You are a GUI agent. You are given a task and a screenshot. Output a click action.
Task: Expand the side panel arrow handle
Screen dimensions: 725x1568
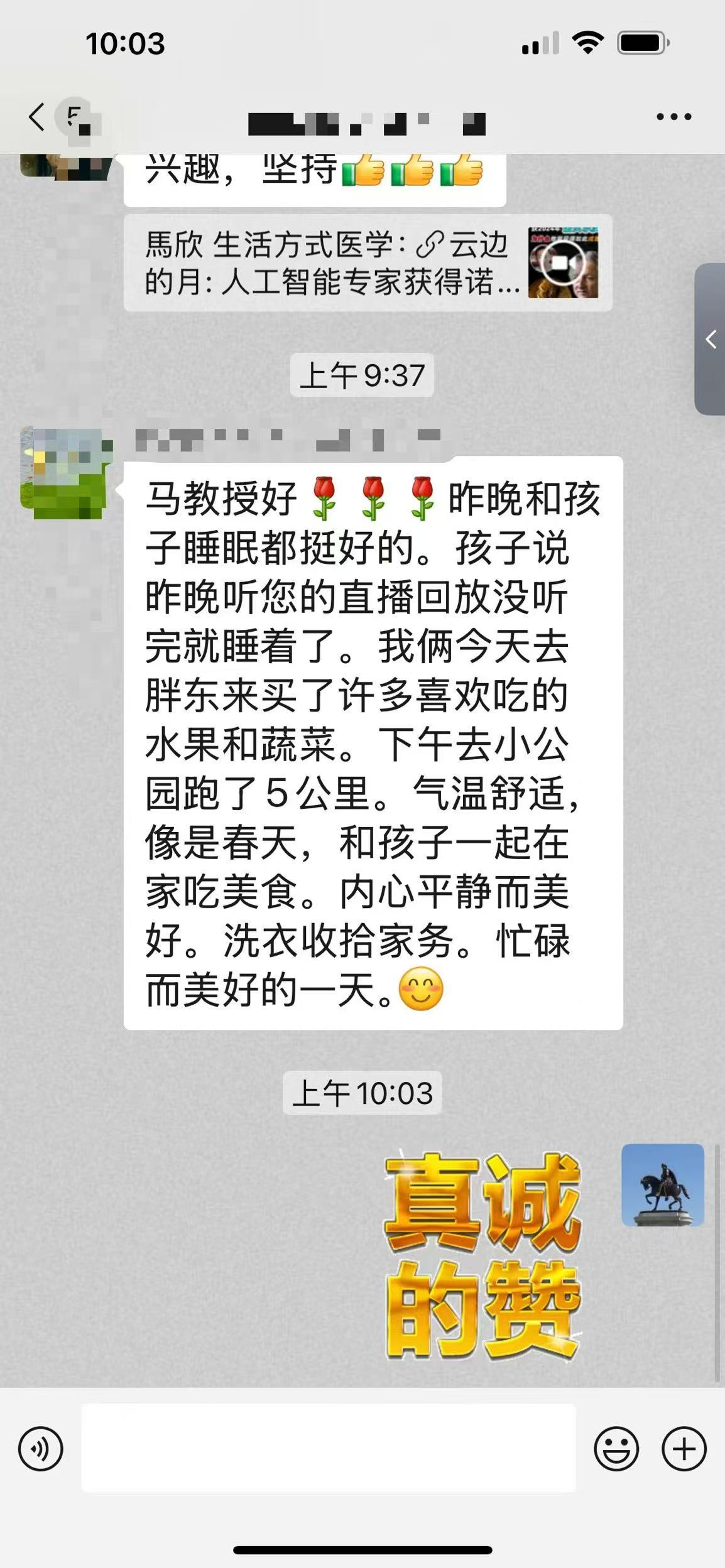(x=711, y=339)
